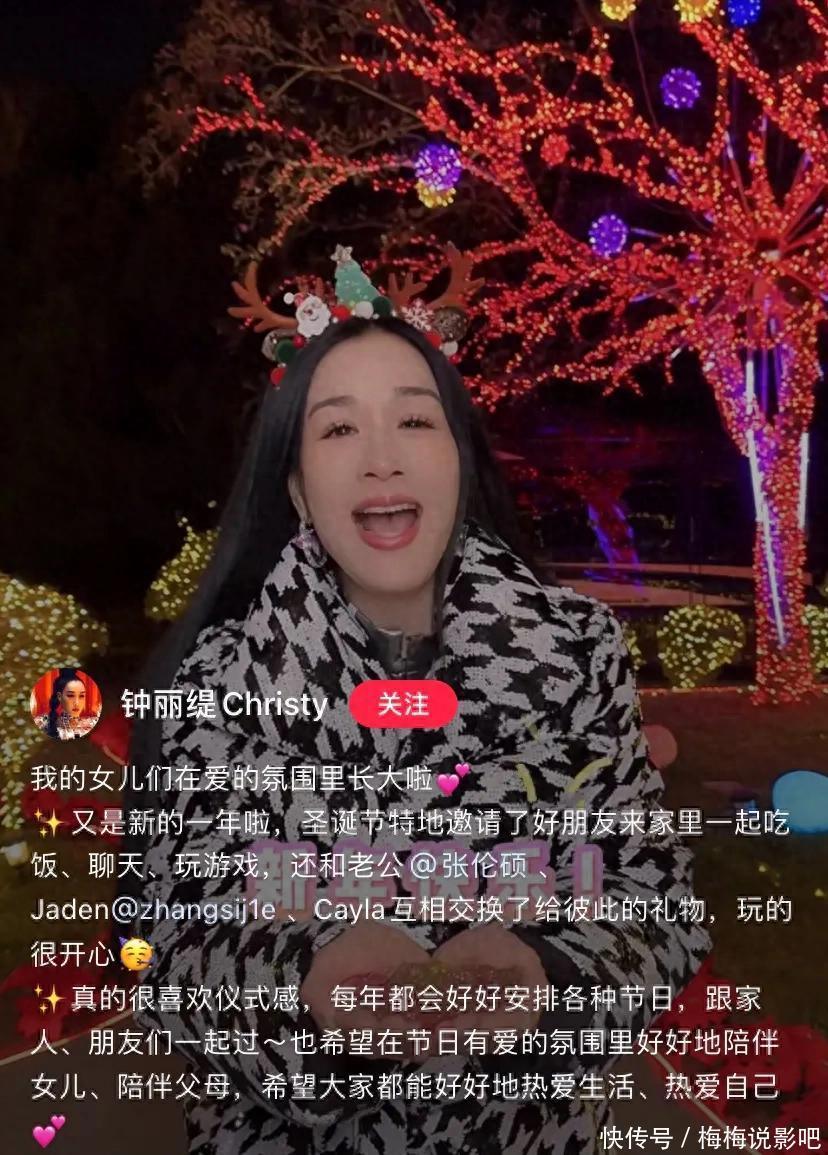The height and width of the screenshot is (1155, 828).
Task: Open the 钟丽缇 Christy username
Action: point(224,705)
